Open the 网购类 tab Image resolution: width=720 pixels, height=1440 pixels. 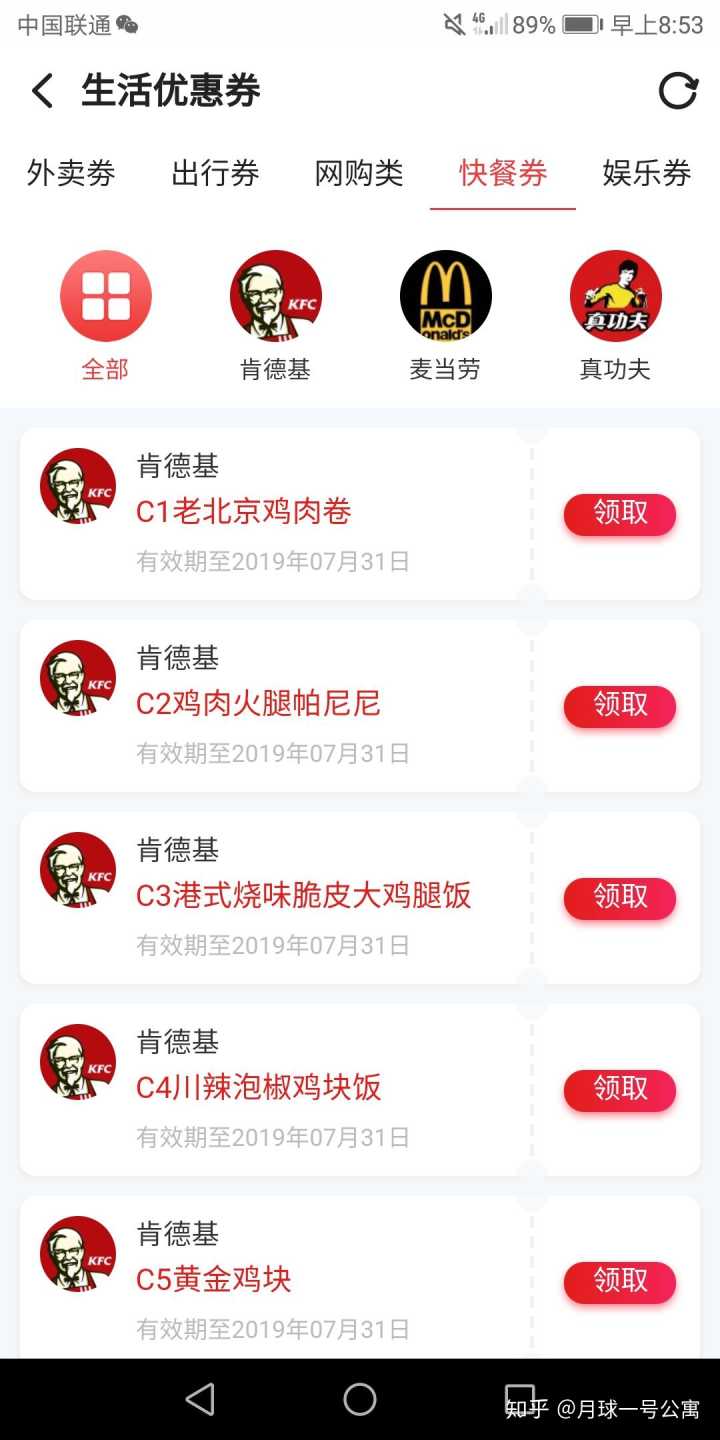[359, 173]
